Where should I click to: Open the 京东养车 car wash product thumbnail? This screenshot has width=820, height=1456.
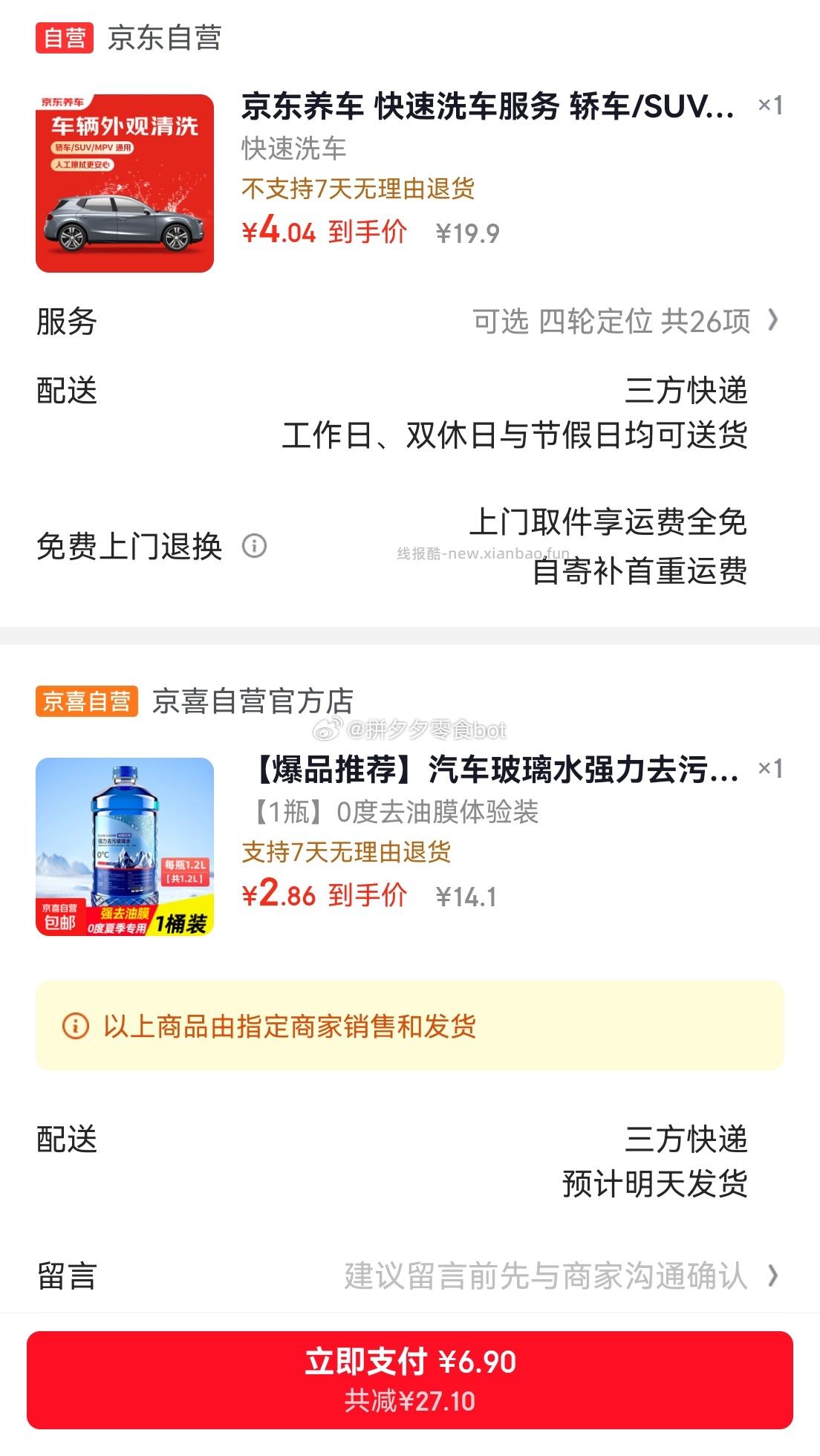point(126,181)
